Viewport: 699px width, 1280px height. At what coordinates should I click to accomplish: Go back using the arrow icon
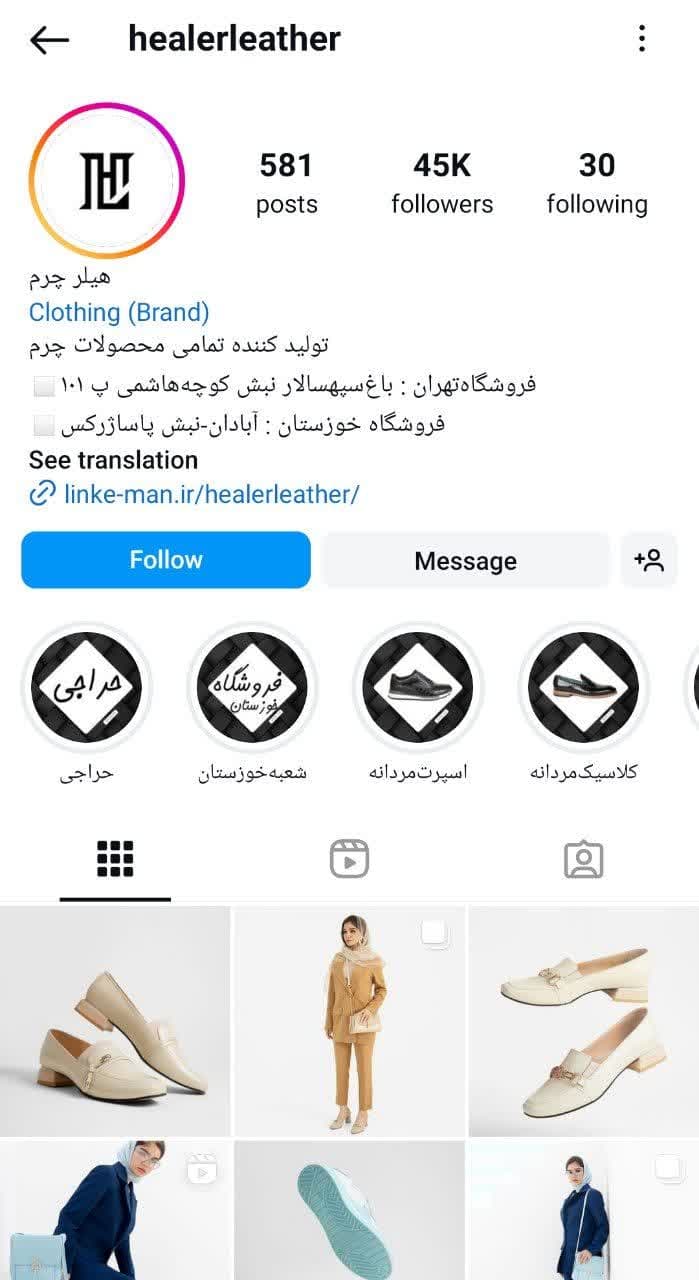tap(49, 40)
